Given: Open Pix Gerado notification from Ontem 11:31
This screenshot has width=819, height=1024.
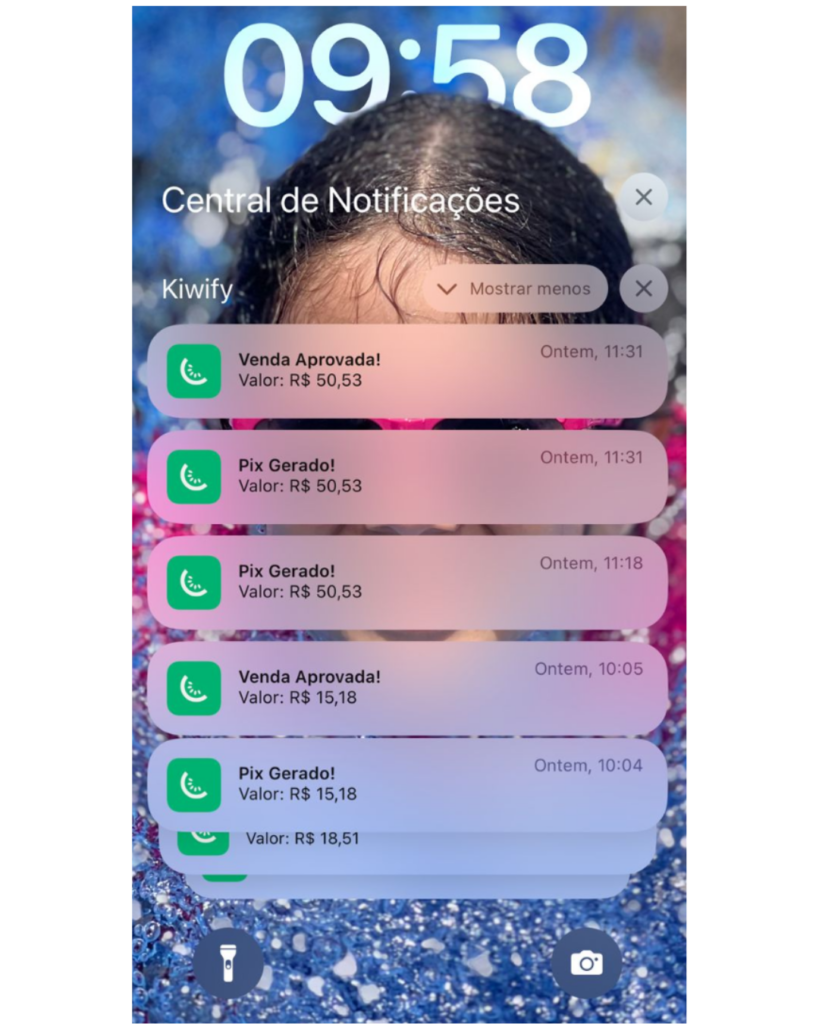Looking at the screenshot, I should point(407,477).
